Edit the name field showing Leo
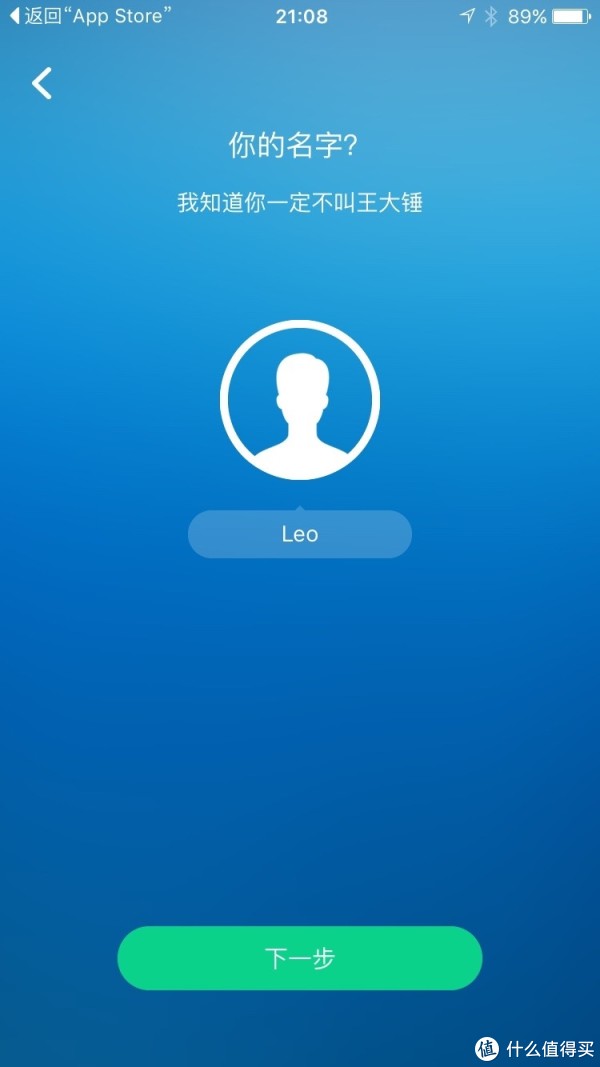 300,534
